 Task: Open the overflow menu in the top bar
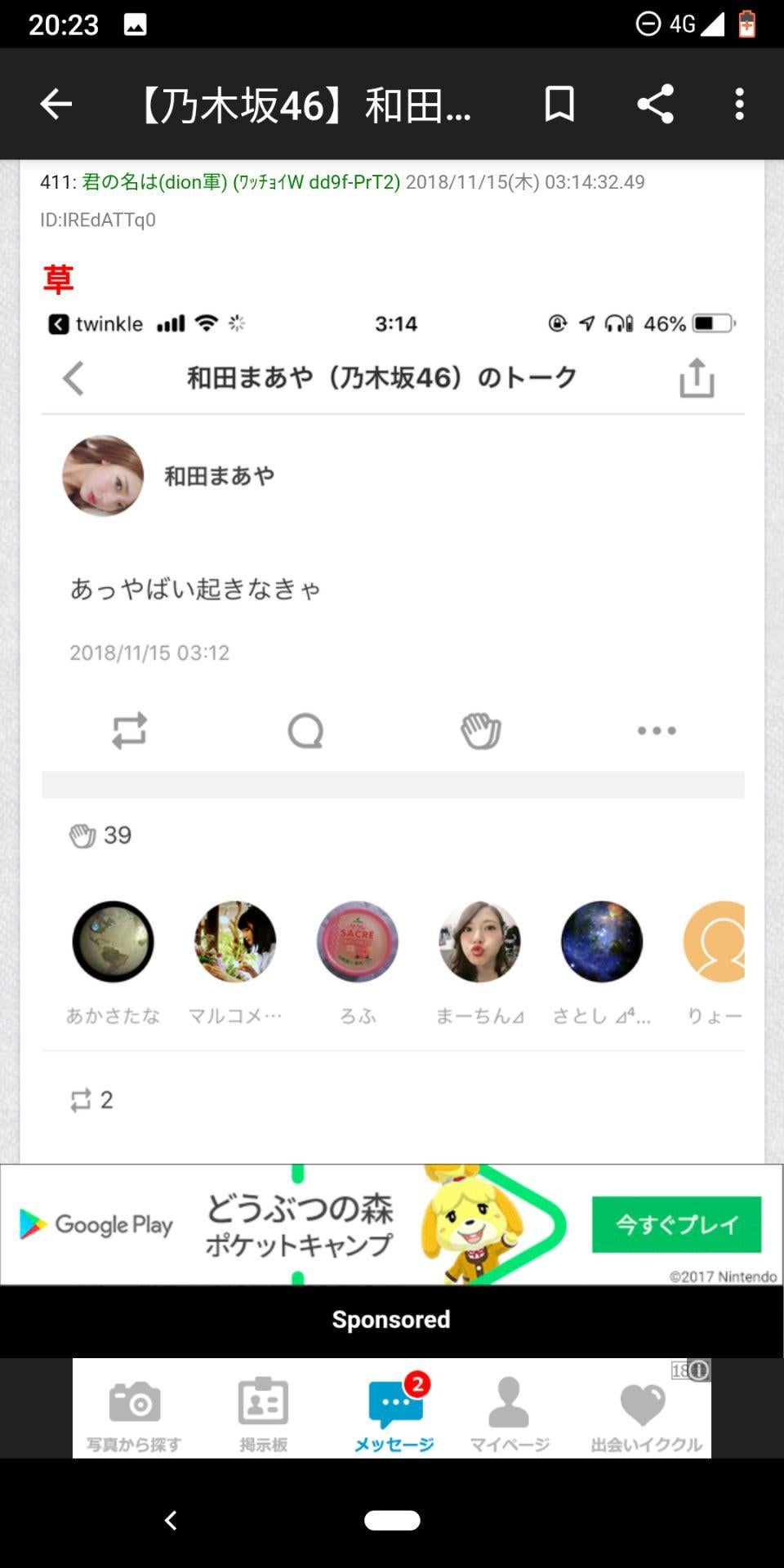click(739, 104)
